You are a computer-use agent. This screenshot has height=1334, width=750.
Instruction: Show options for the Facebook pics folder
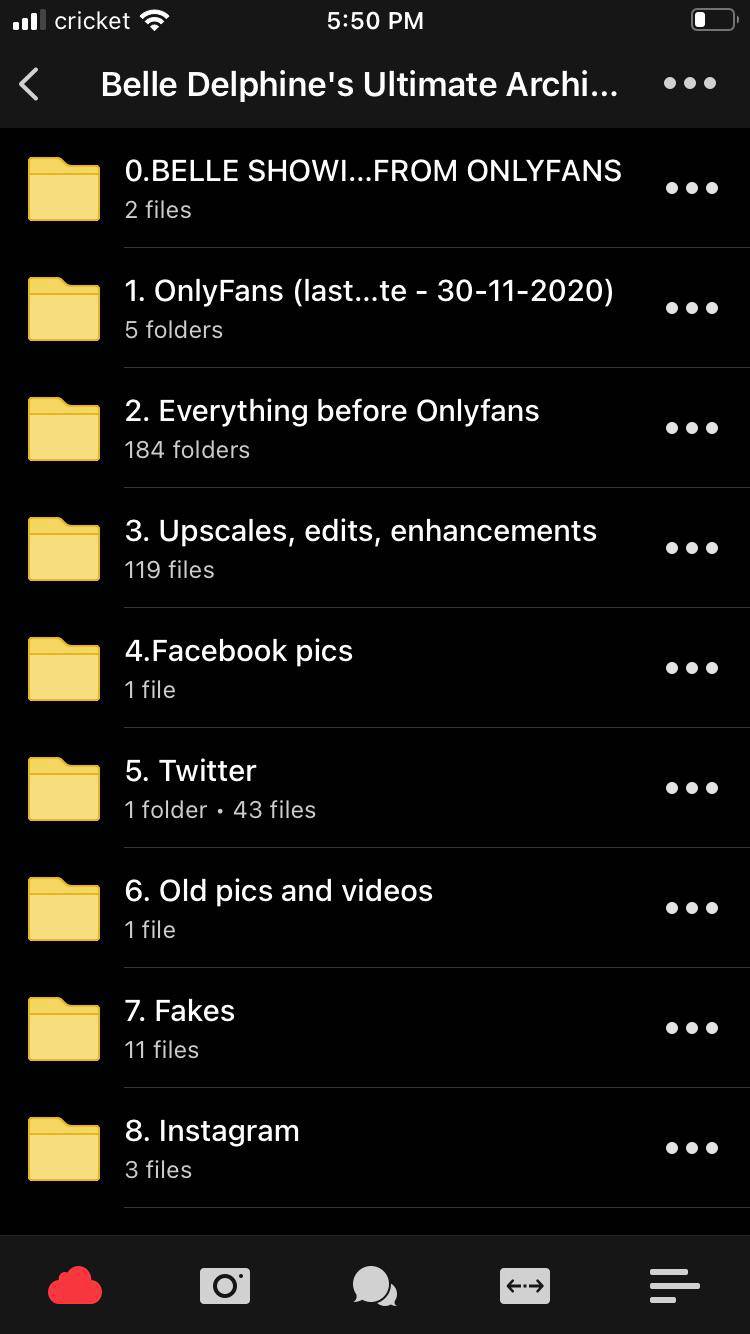click(692, 668)
